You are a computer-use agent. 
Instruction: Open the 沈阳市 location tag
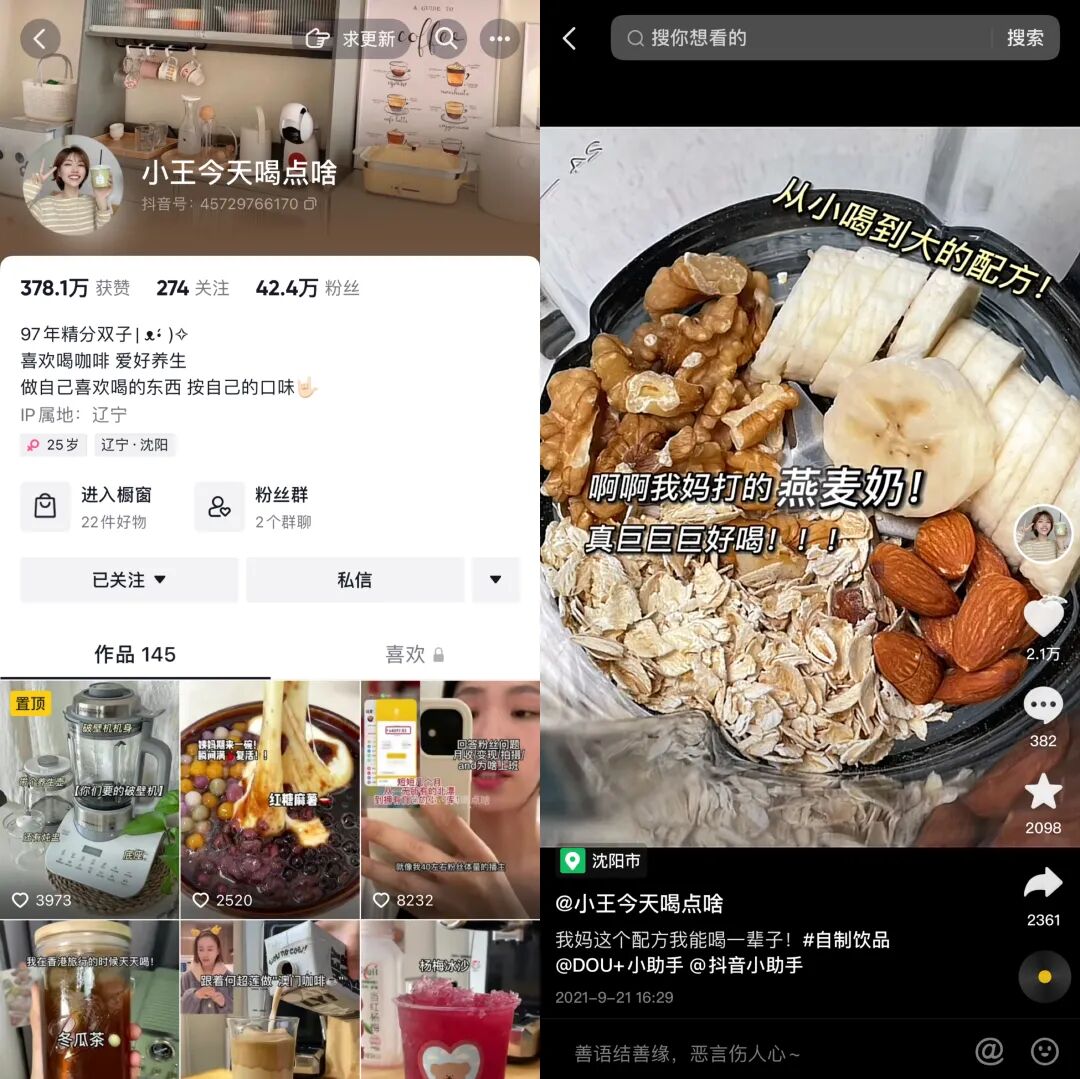602,861
